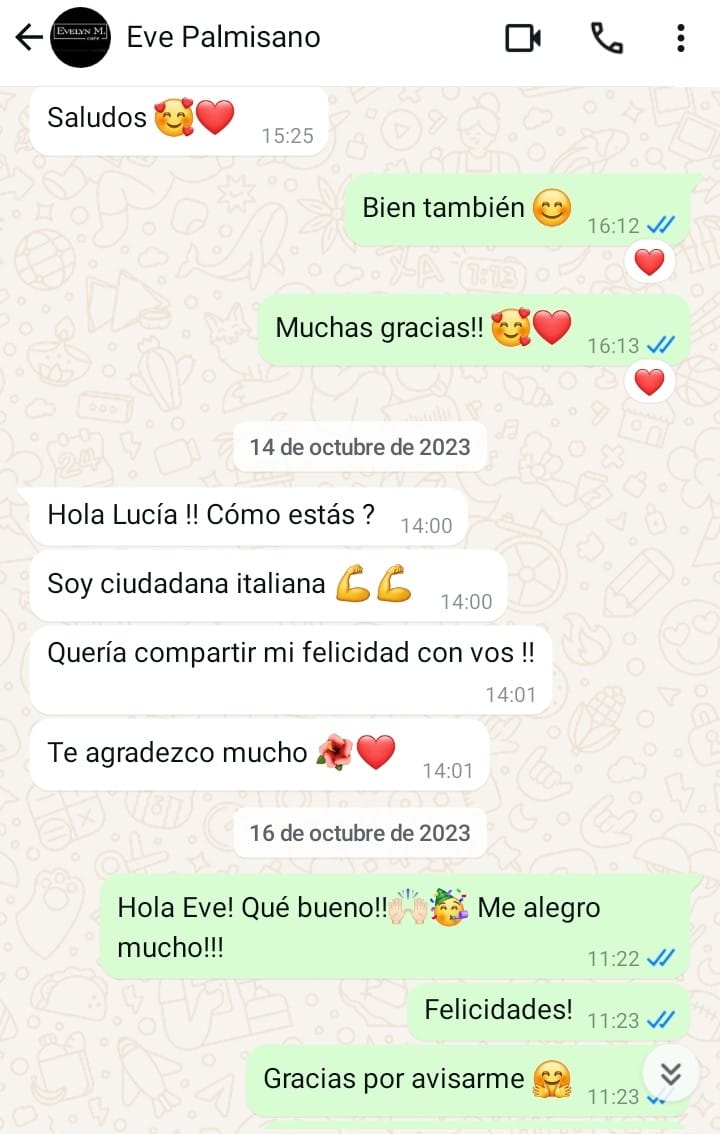Start a video call with Eve
The image size is (720, 1134).
[522, 38]
